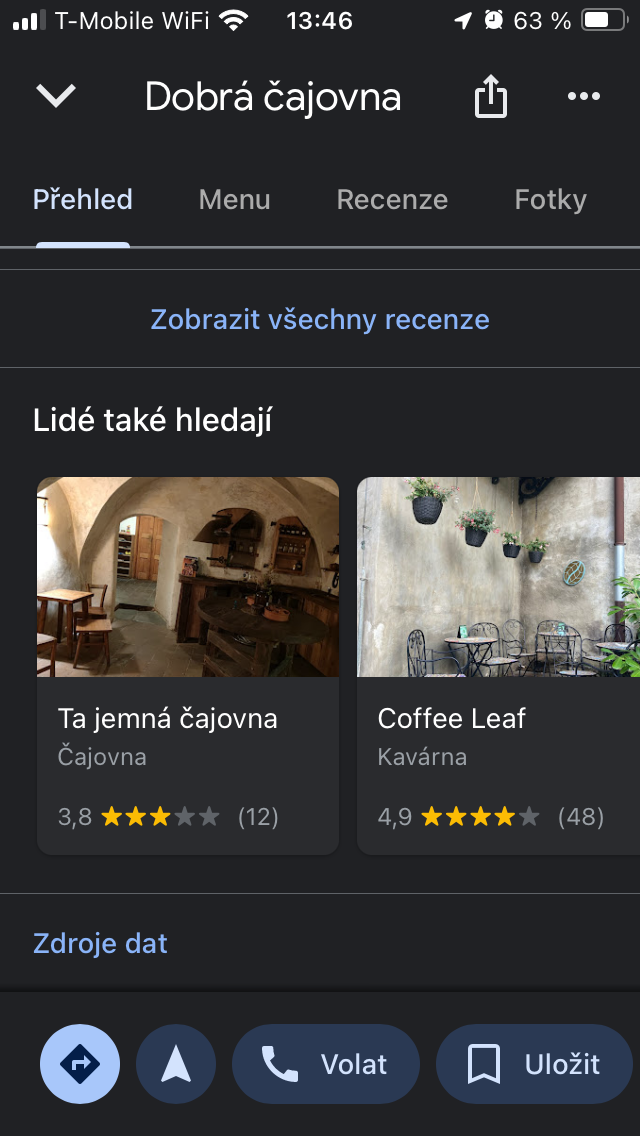Collapse the Dobrá čajovna place sheet

[x=56, y=96]
